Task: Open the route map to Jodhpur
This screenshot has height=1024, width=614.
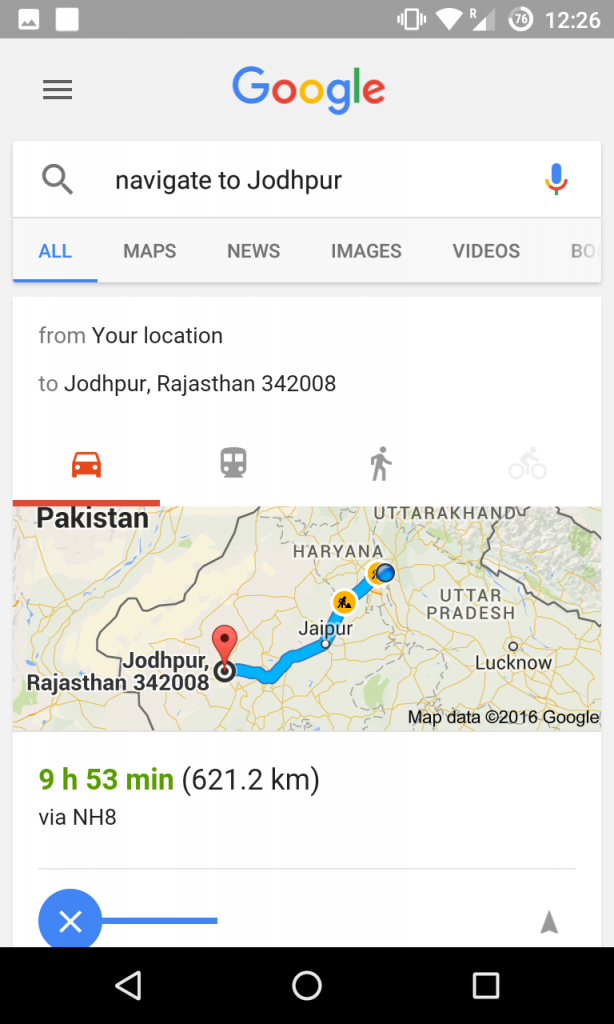Action: point(307,618)
